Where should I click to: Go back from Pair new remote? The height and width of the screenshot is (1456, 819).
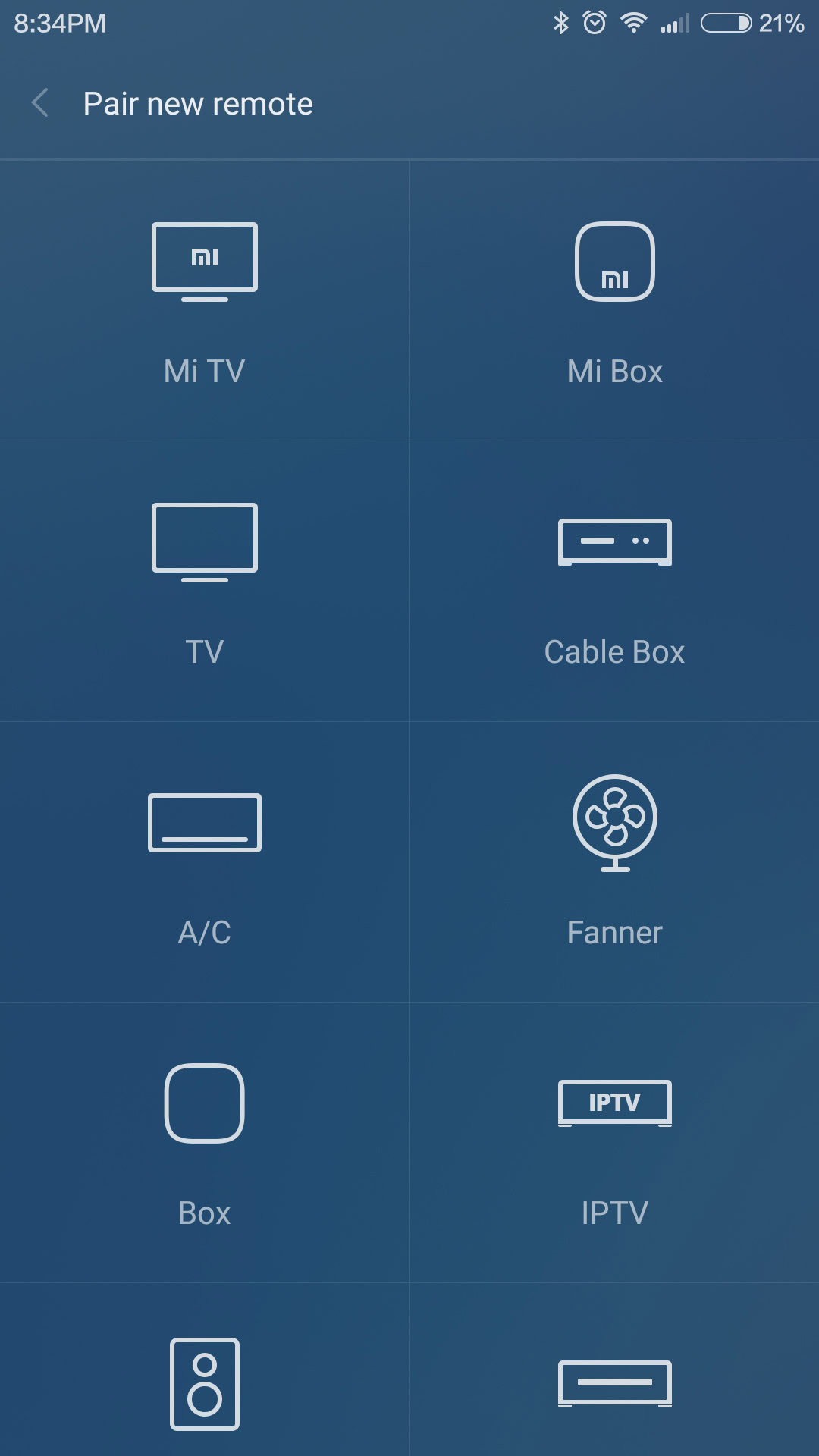[x=41, y=103]
